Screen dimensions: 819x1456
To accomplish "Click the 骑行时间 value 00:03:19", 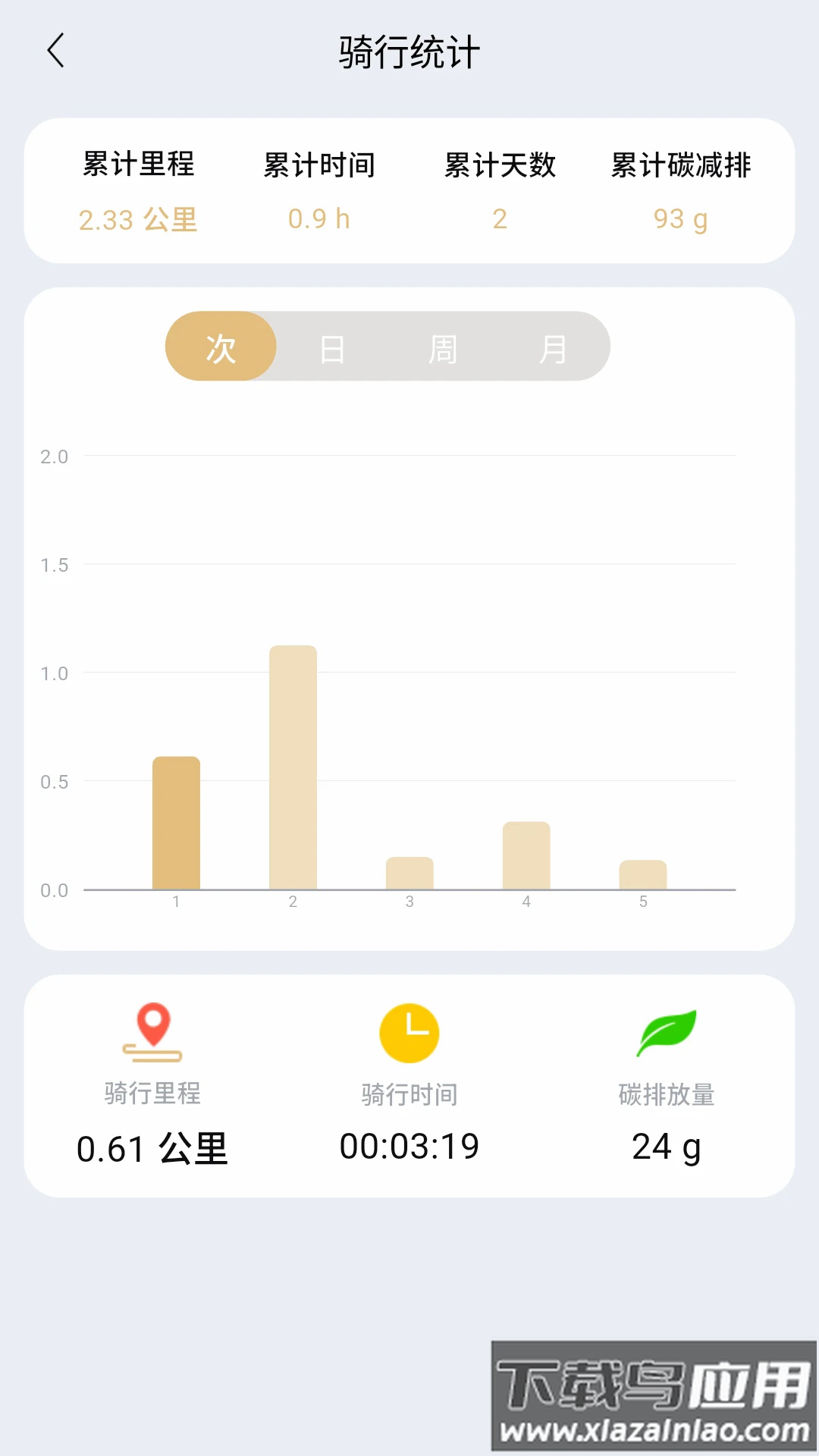I will pyautogui.click(x=409, y=1146).
